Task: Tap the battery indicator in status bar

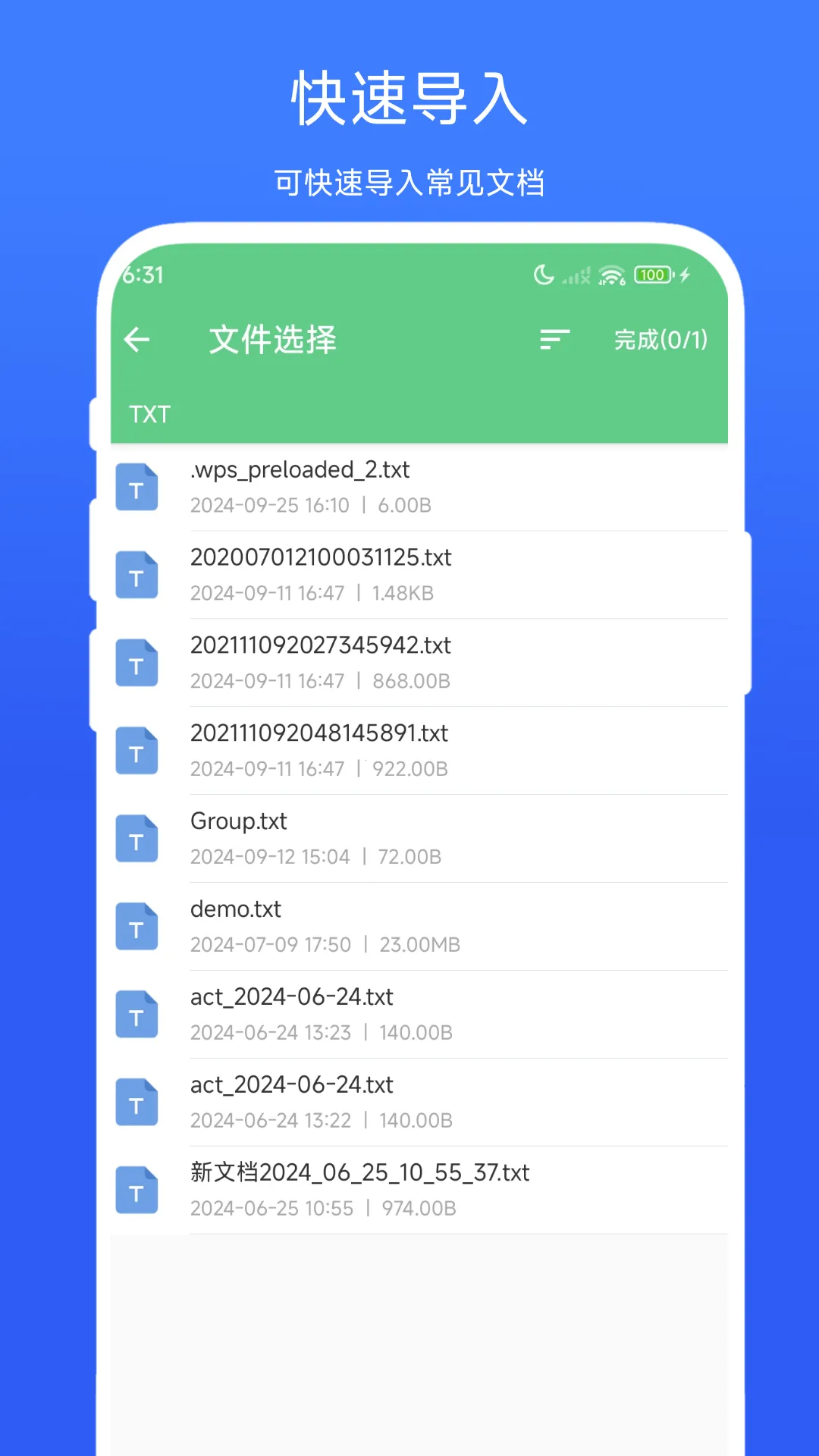Action: coord(652,275)
